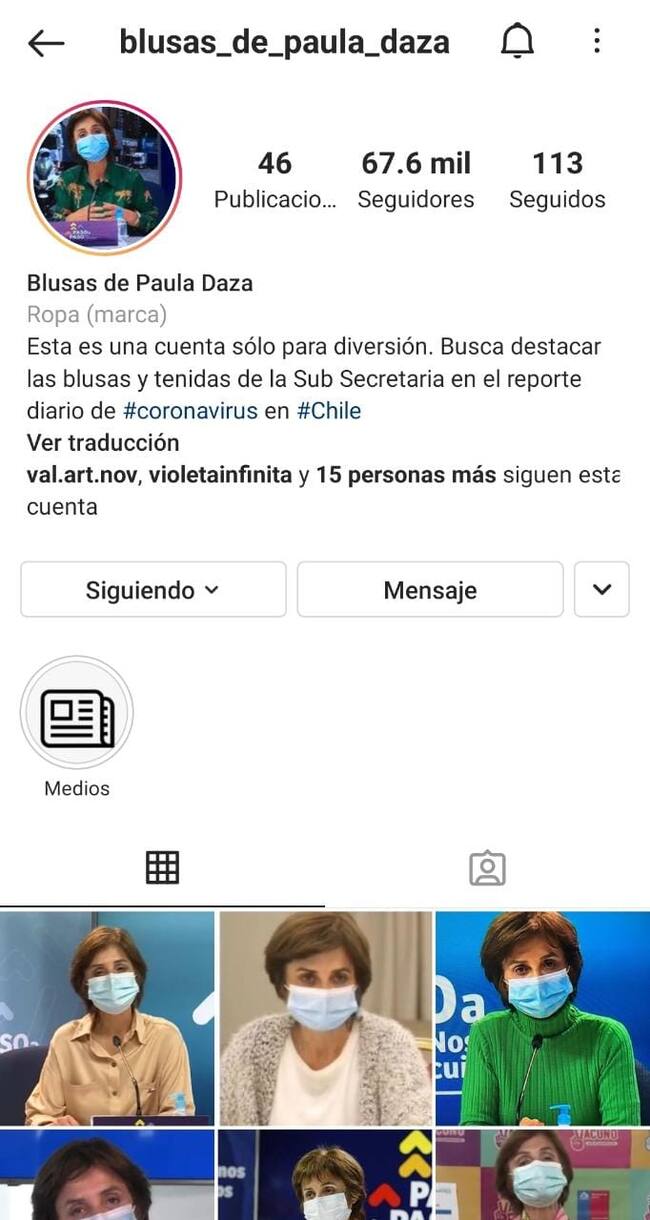Switch to the posts grid tab
This screenshot has height=1220, width=650.
(x=162, y=867)
